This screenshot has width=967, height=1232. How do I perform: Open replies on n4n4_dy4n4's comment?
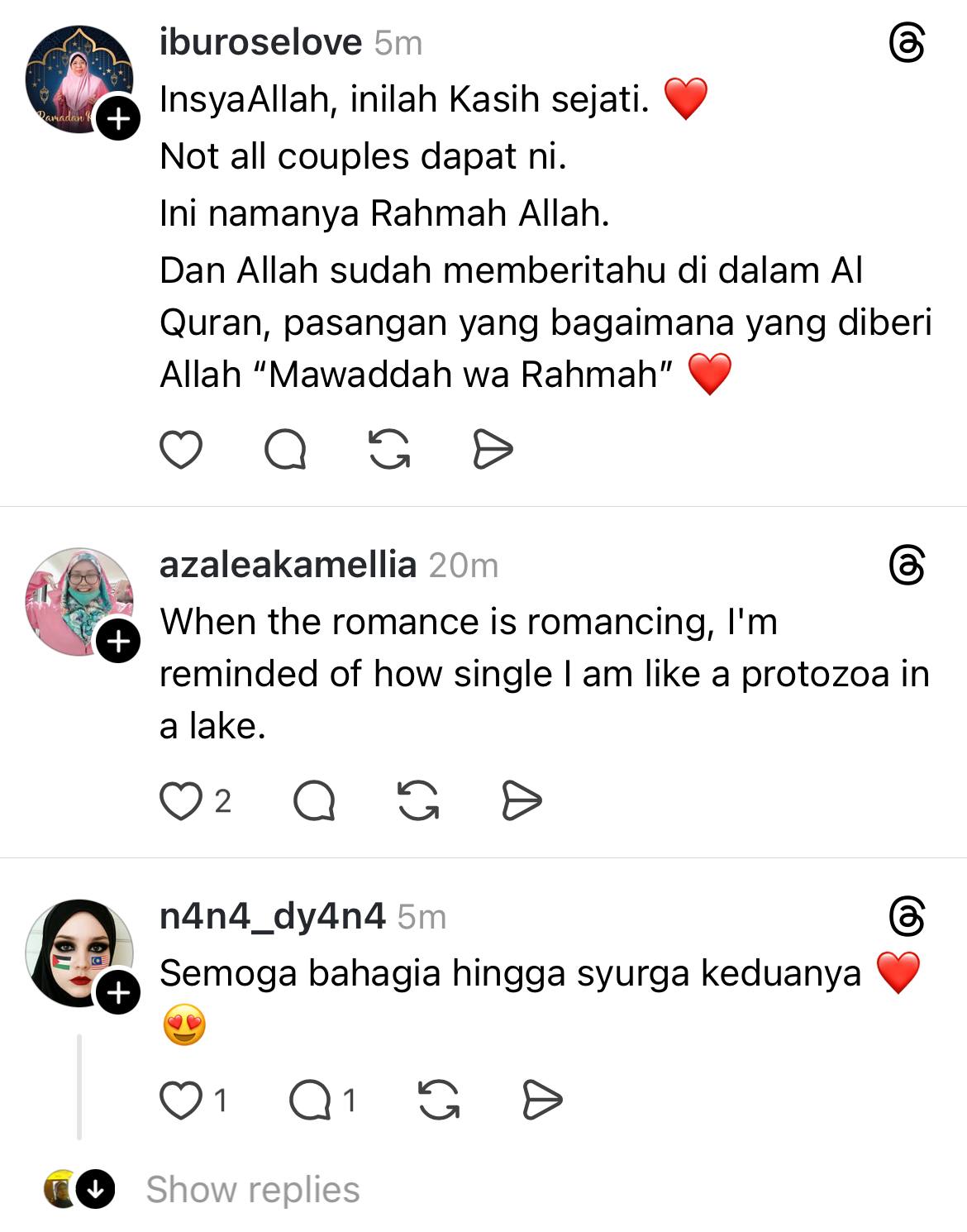310,1101
